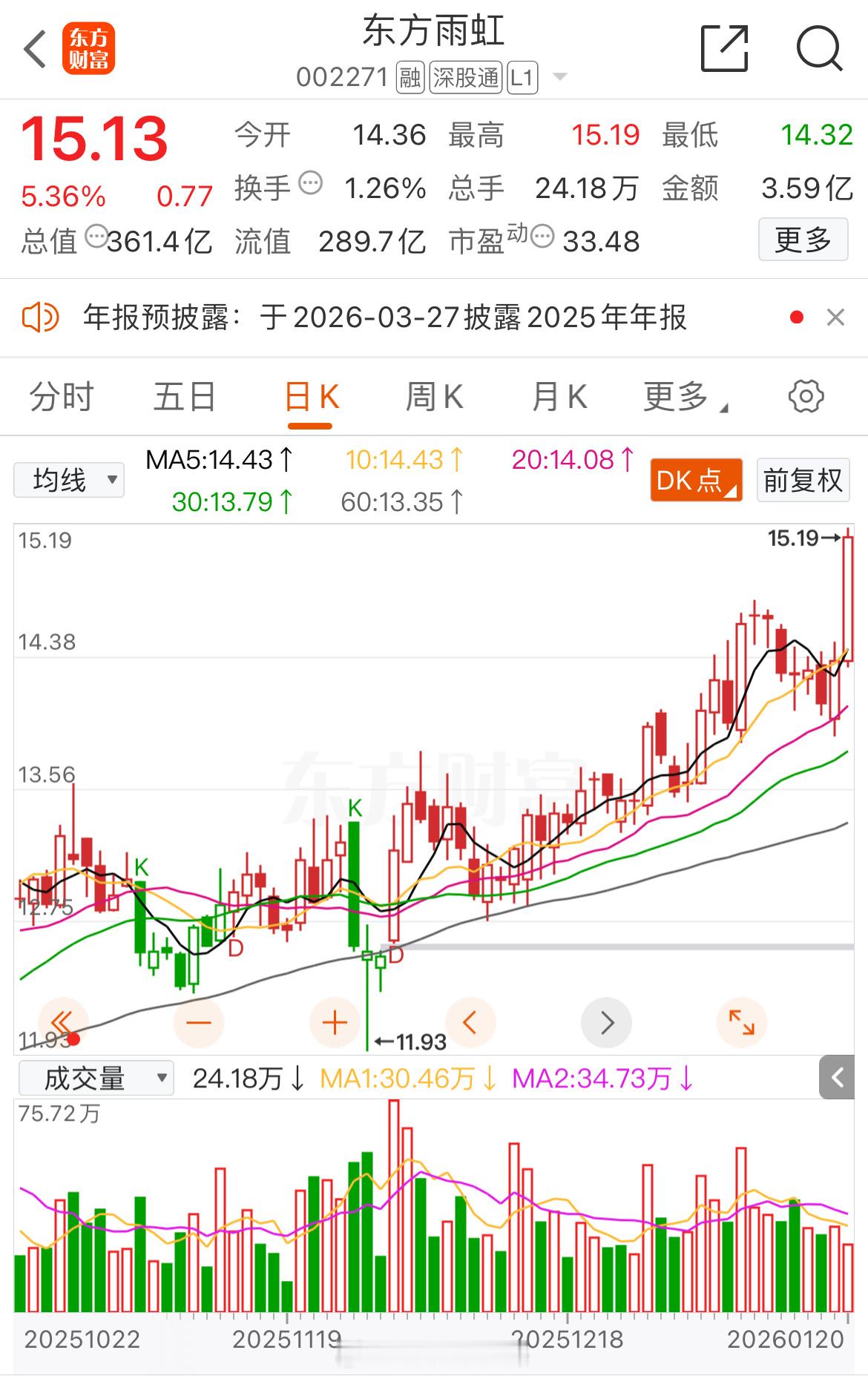Open the 成交量 indicator dropdown
This screenshot has width=868, height=1376.
[x=95, y=1079]
